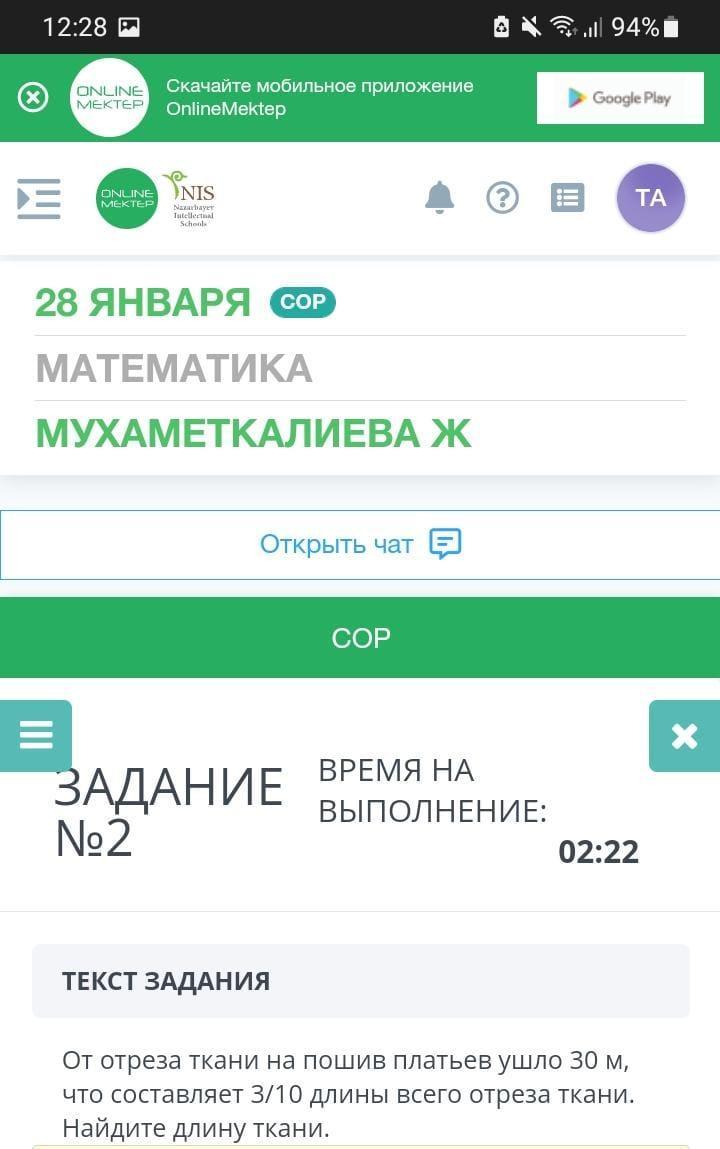Open the help question mark

click(502, 198)
